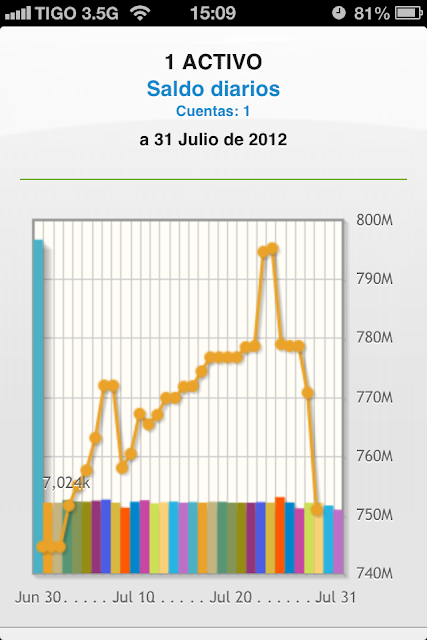
Task: Open the Cuentas: 1 link
Action: 213,111
